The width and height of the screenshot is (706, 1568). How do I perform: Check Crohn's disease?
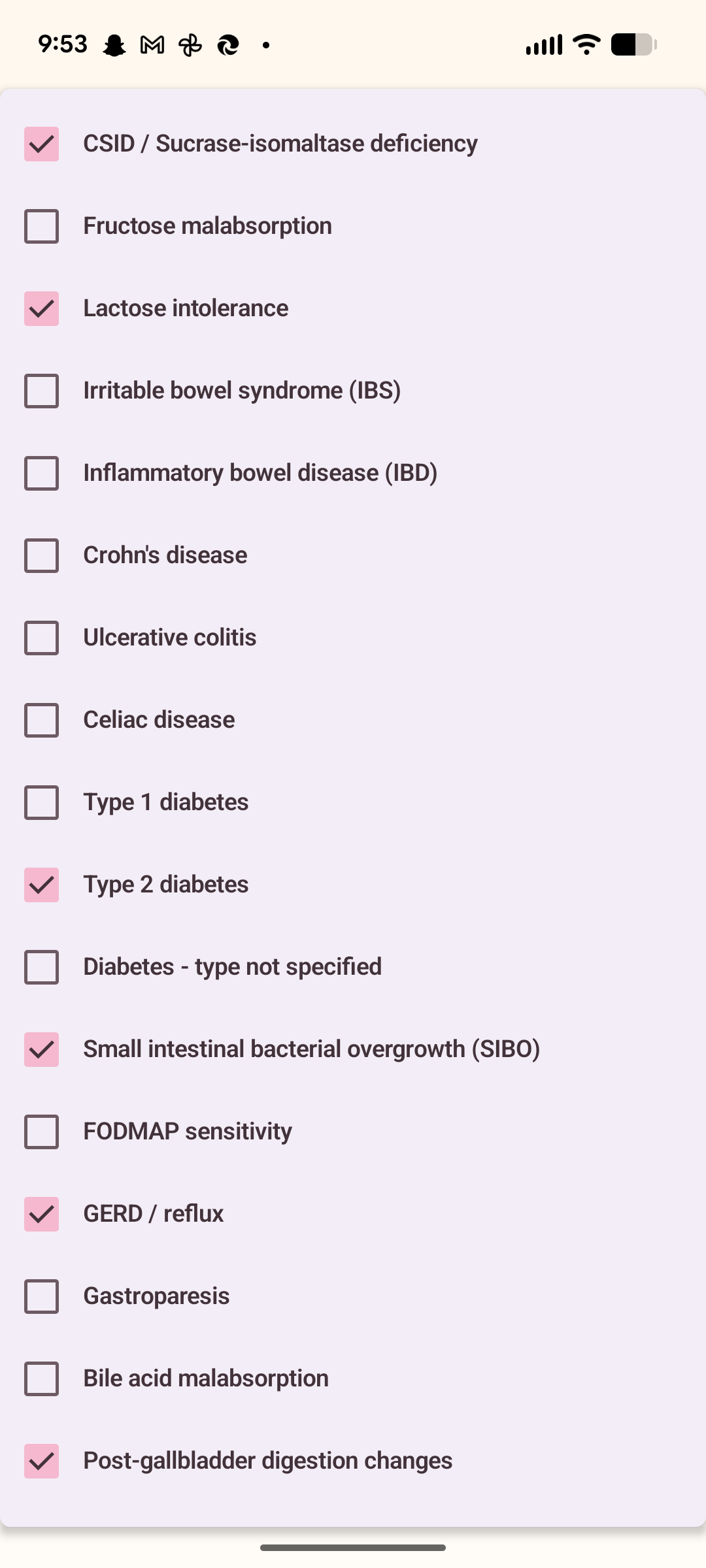(41, 557)
